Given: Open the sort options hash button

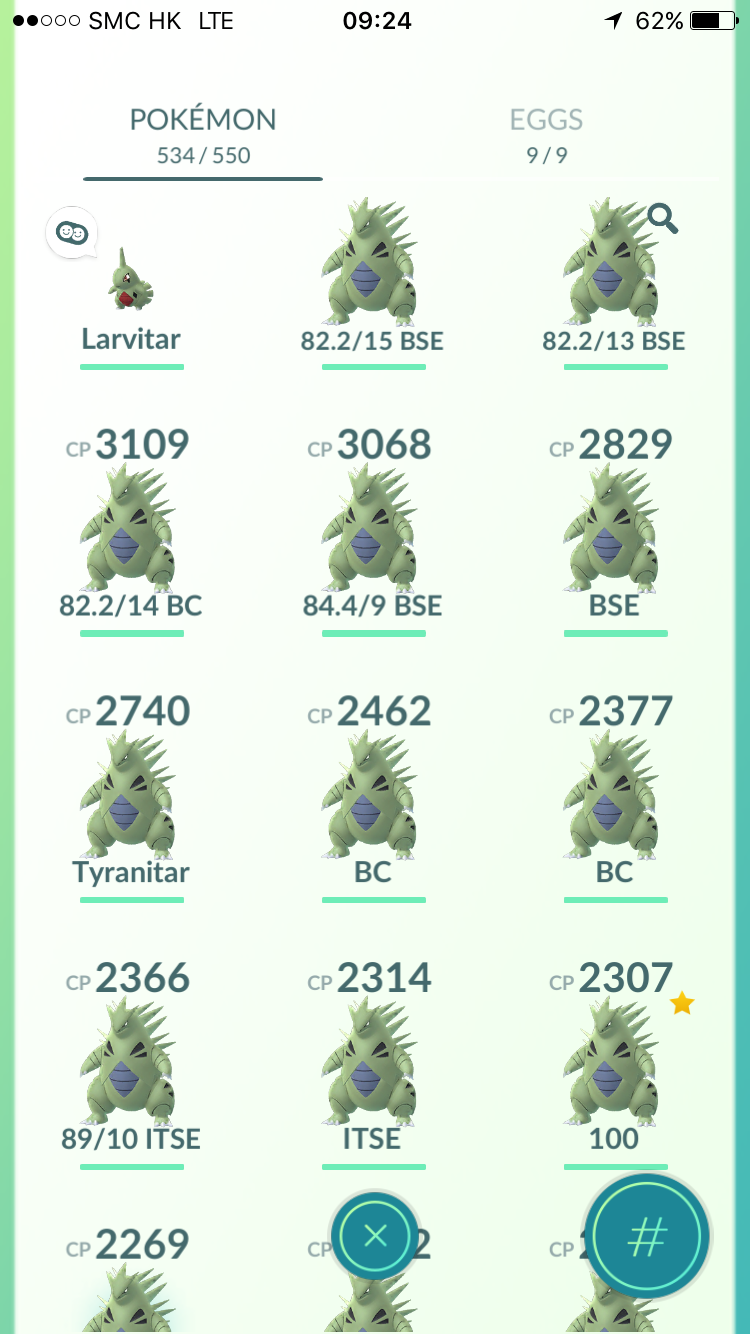Looking at the screenshot, I should (647, 1237).
